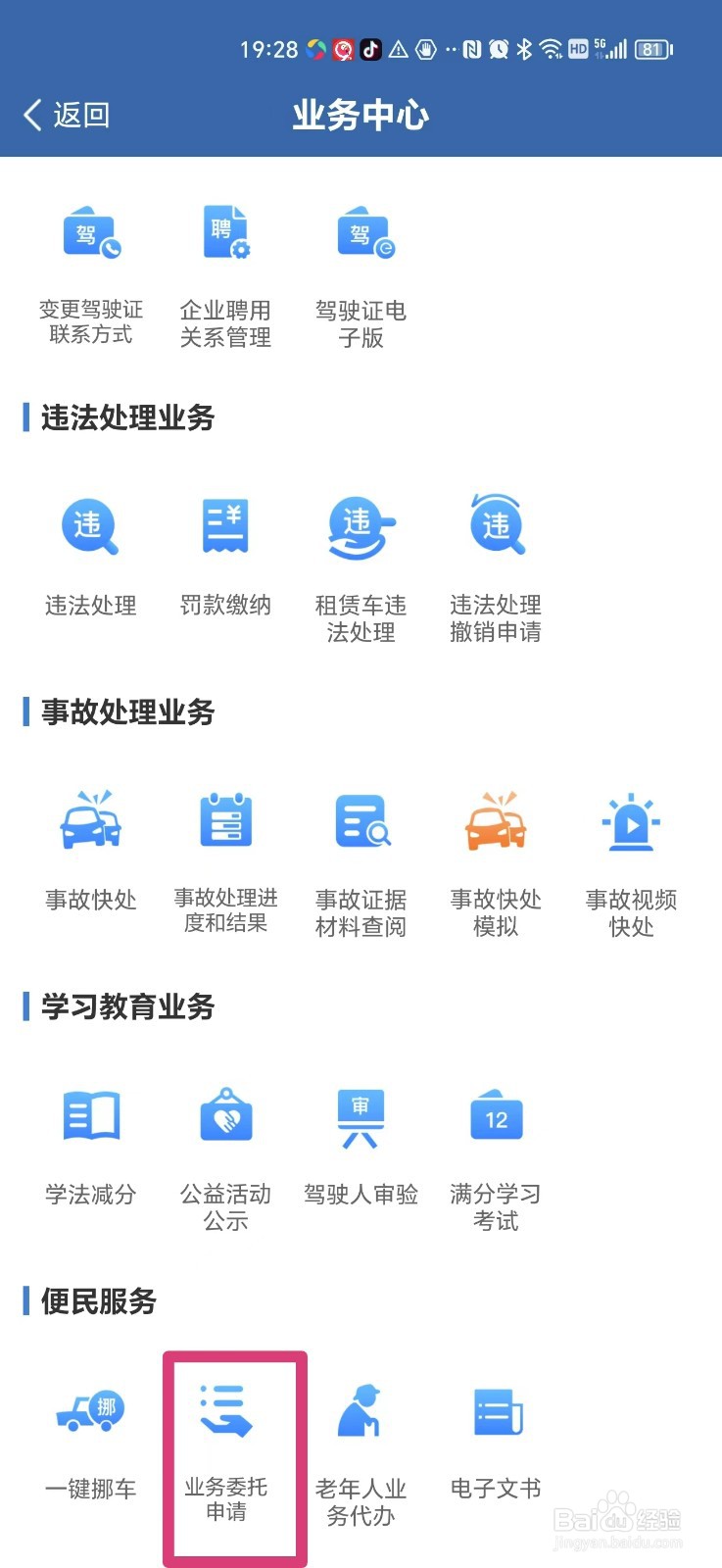Open 事故证据材料查阅
722x1568 pixels.
tap(361, 862)
